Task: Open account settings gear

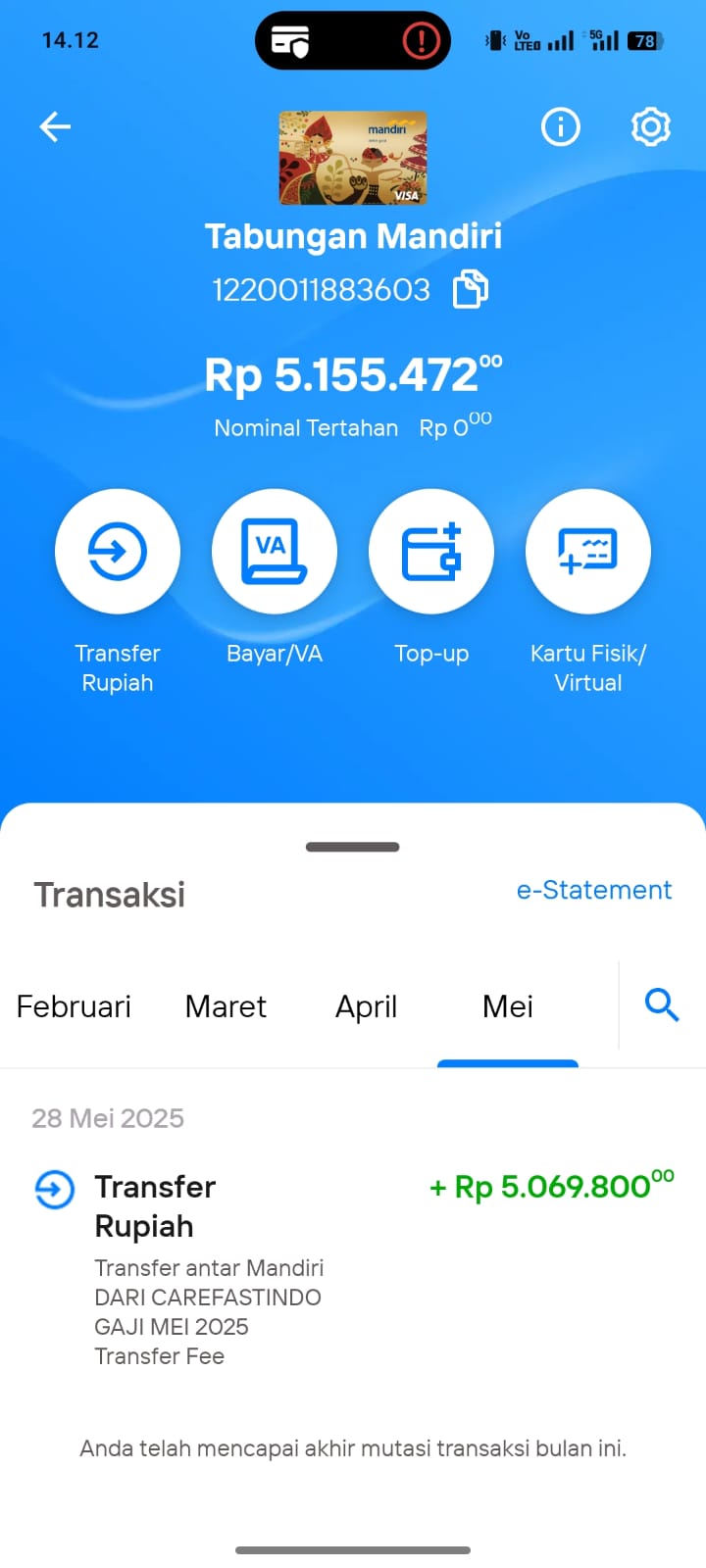Action: [x=650, y=126]
